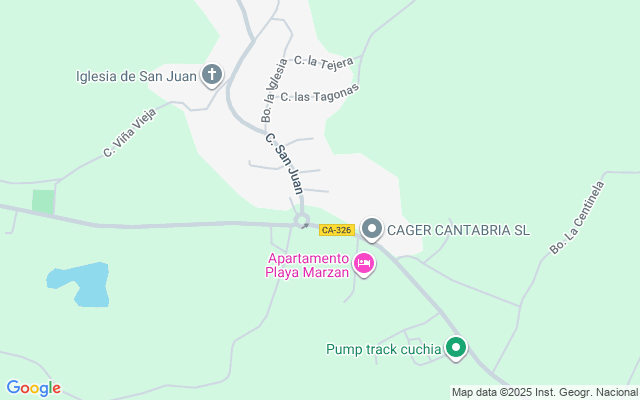Select the CAGER CANTABRIA SL place pin
Screen dimensions: 640x400
click(372, 230)
